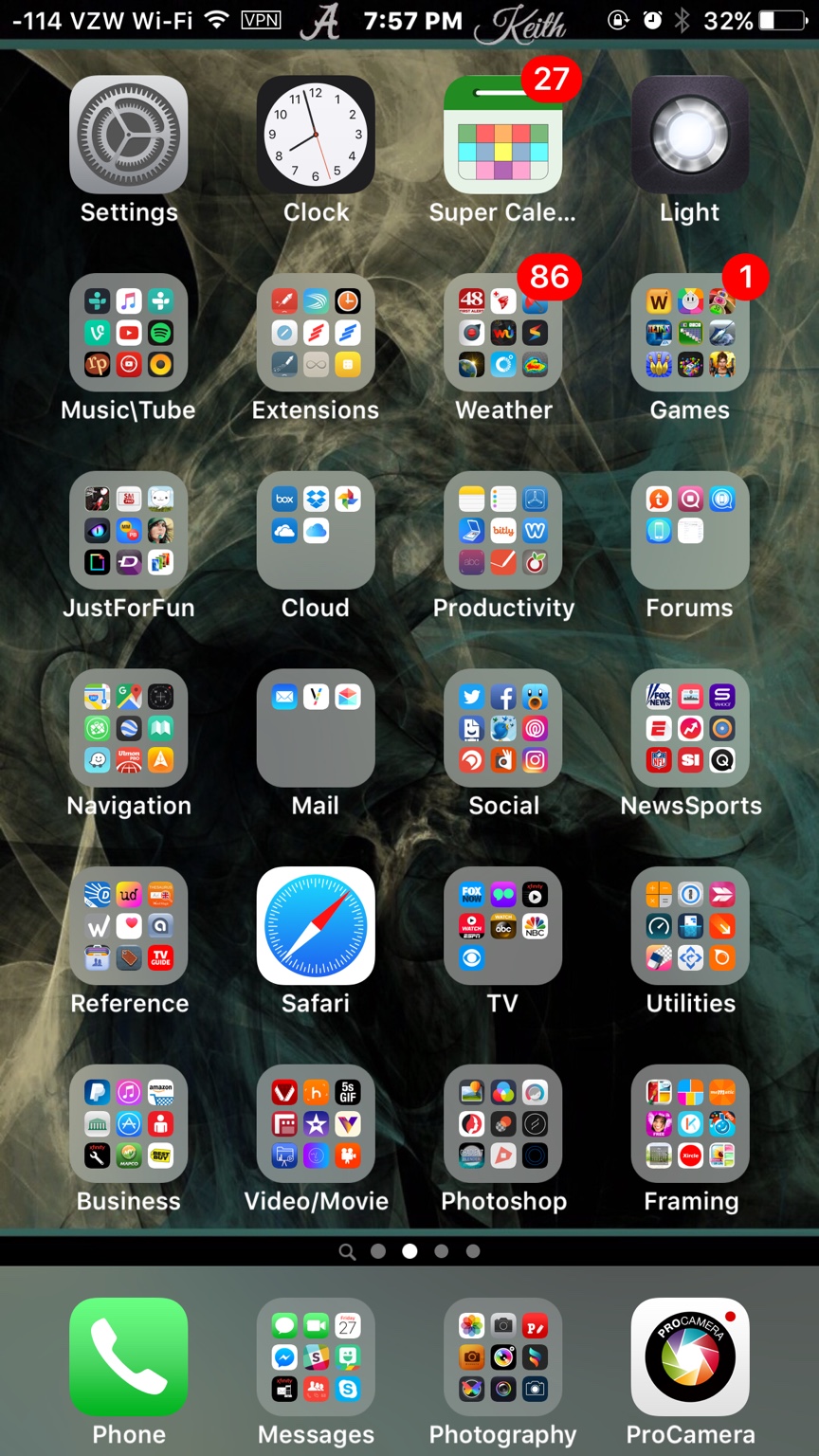Open the Photography folder in dock
This screenshot has height=1456, width=819.
point(502,1356)
